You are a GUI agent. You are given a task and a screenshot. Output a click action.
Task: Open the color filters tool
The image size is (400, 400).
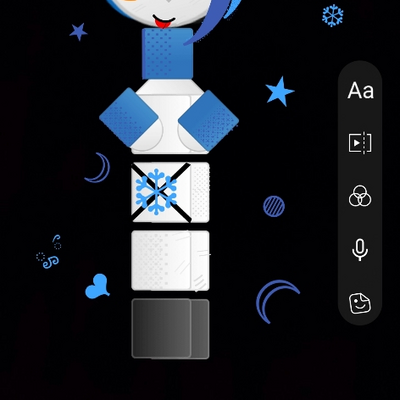360,196
